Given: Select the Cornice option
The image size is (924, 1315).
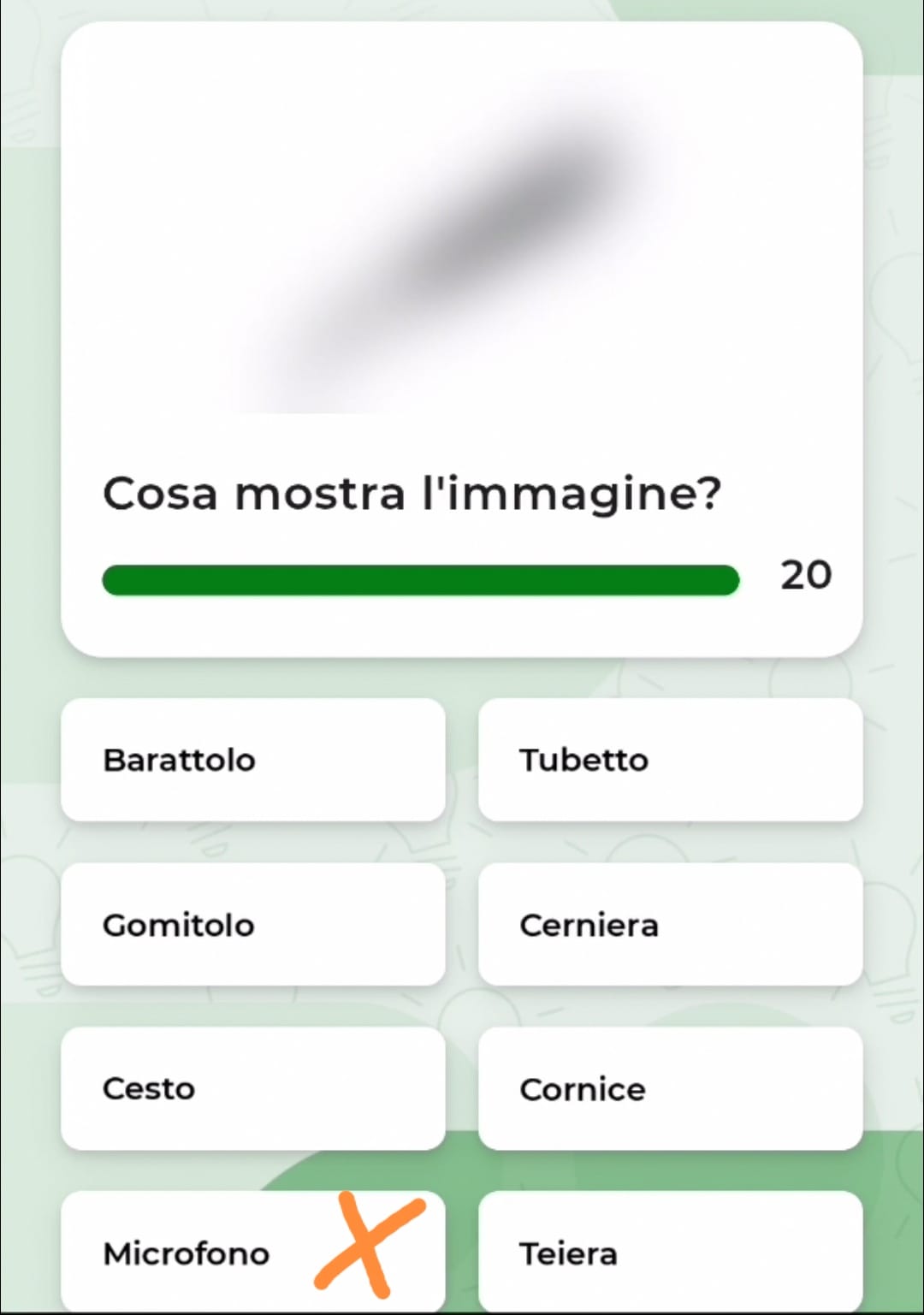Looking at the screenshot, I should (x=670, y=1089).
